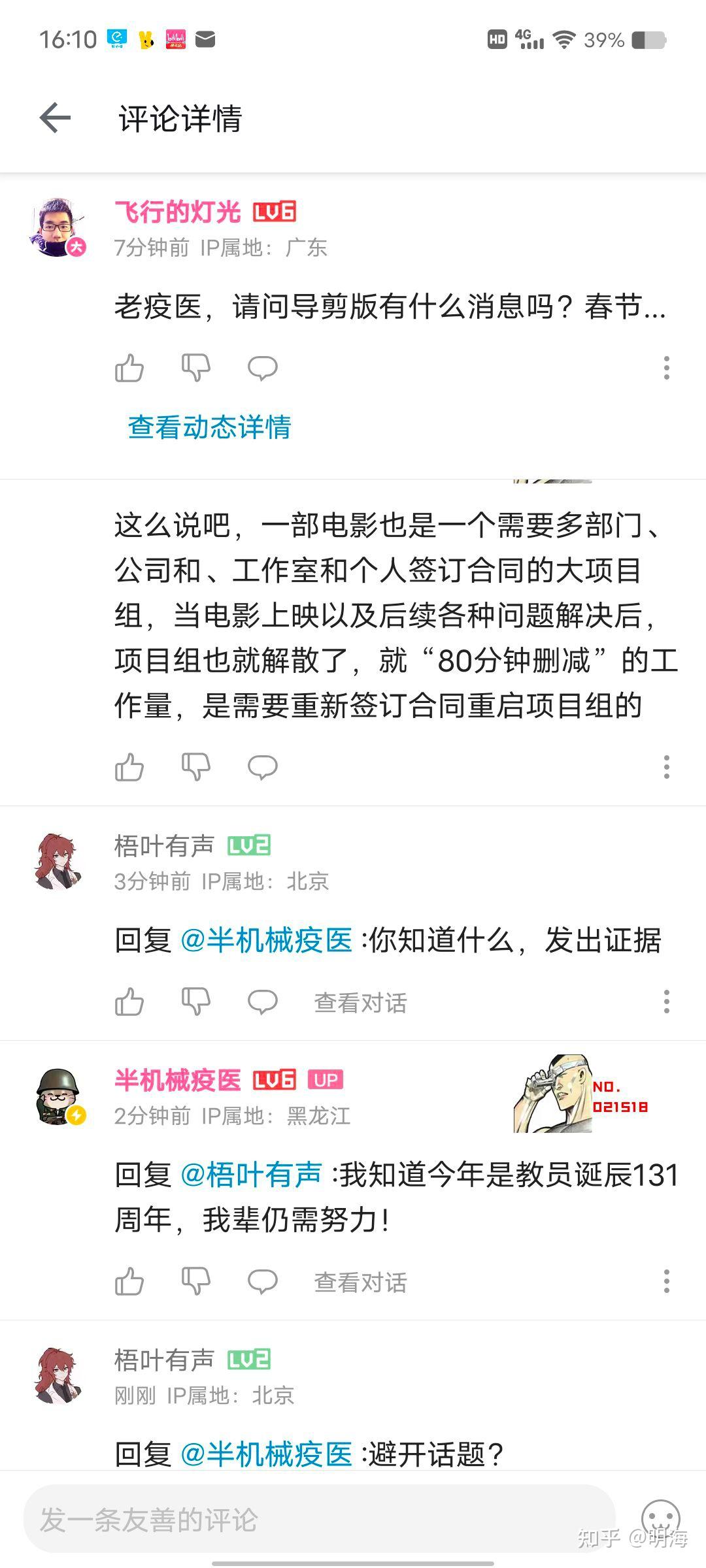Open @梧叶有声 mention in 半机械疫医's reply

coord(251,1174)
